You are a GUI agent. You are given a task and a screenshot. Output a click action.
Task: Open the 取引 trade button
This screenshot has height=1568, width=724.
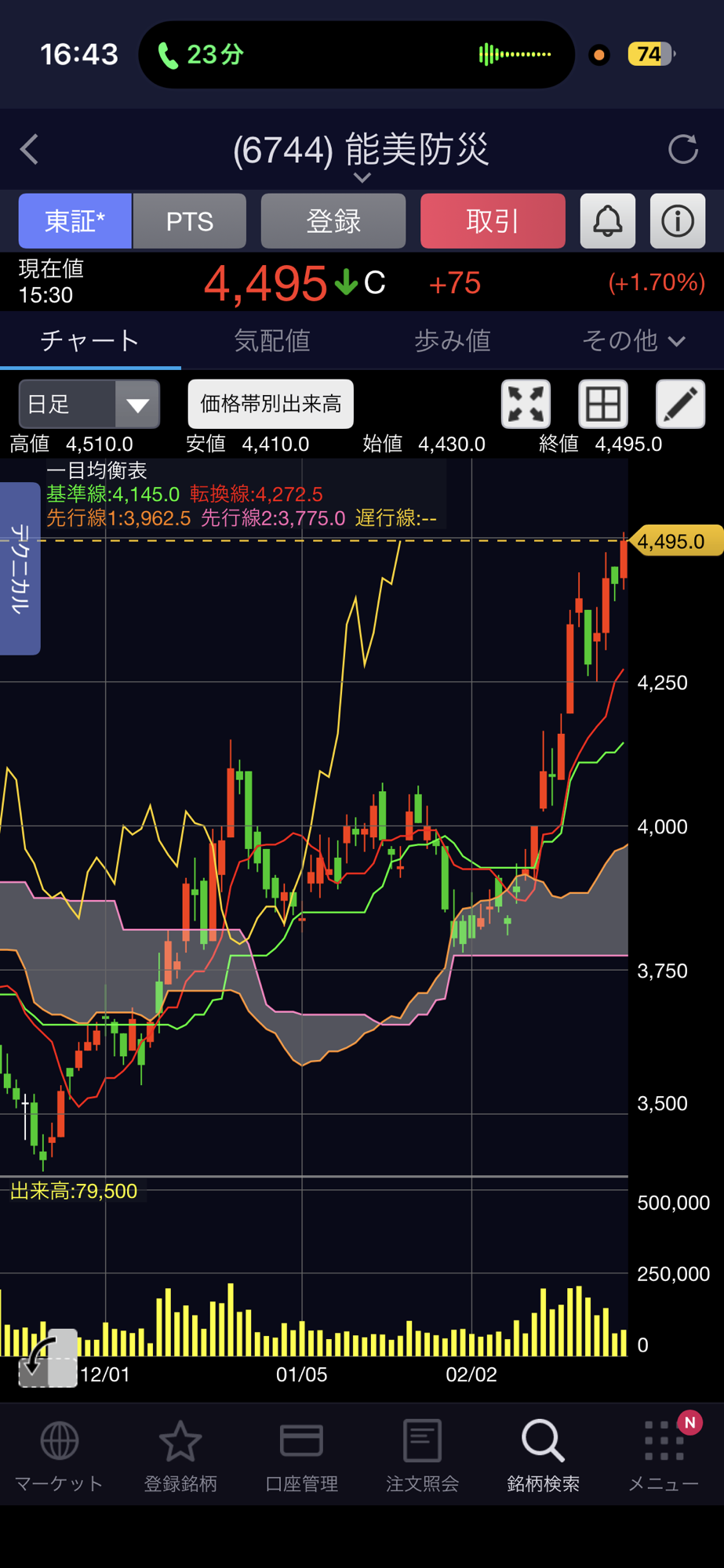(x=493, y=221)
